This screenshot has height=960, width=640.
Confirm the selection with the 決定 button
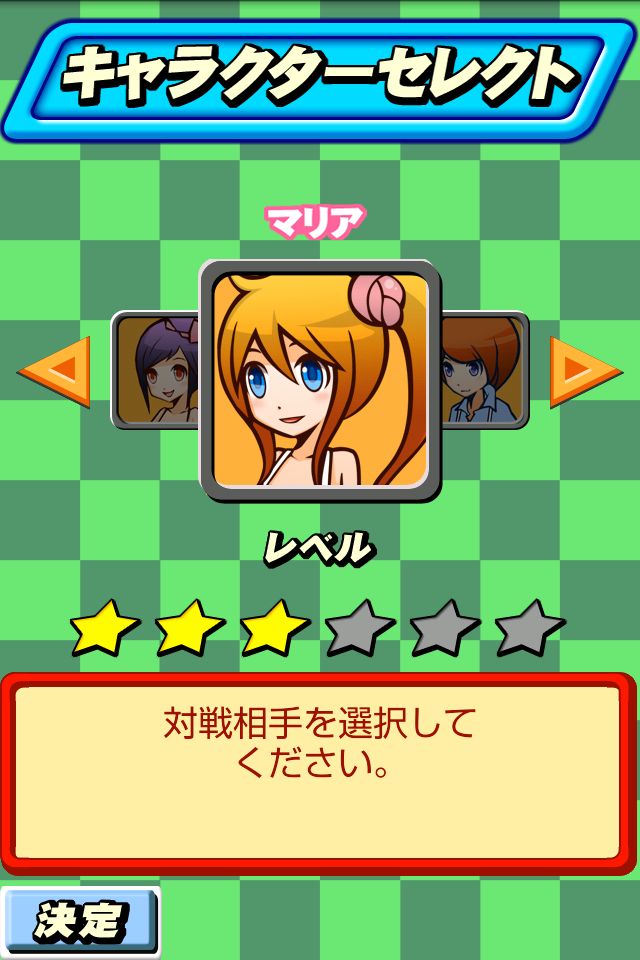click(80, 922)
